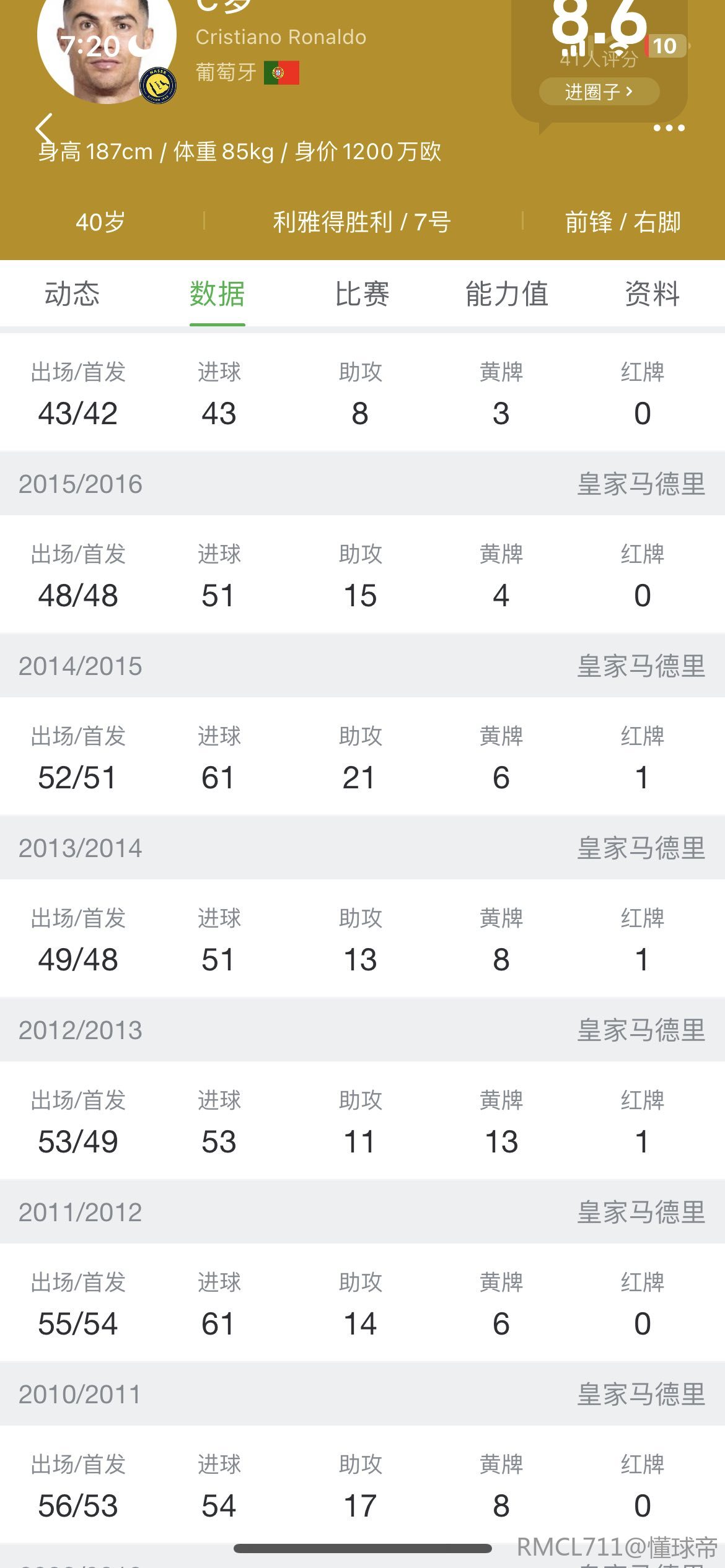The height and width of the screenshot is (1568, 725).
Task: Select the 数据 tab
Action: click(217, 294)
